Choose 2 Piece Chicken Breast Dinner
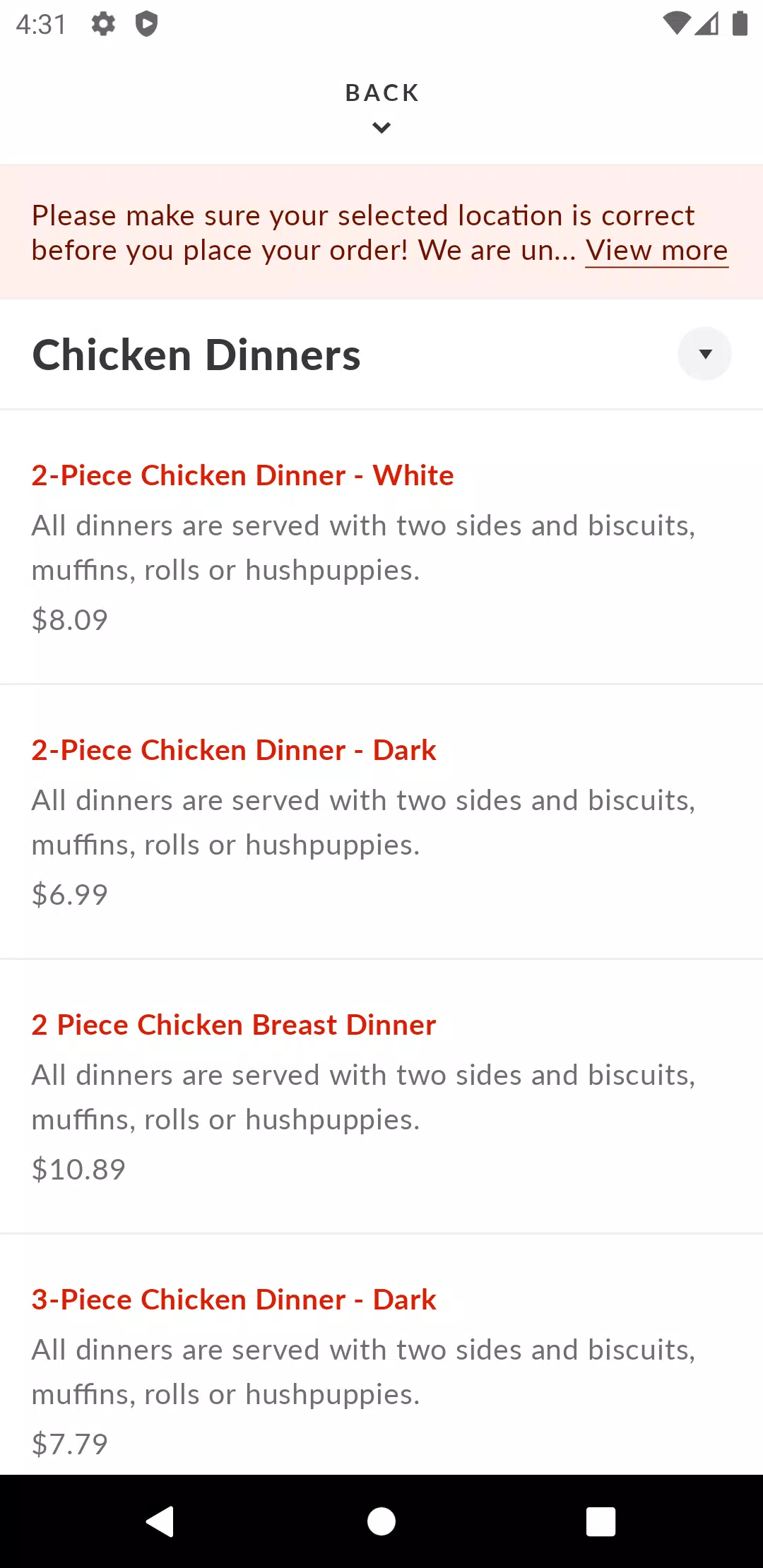This screenshot has width=763, height=1568. [x=381, y=1096]
